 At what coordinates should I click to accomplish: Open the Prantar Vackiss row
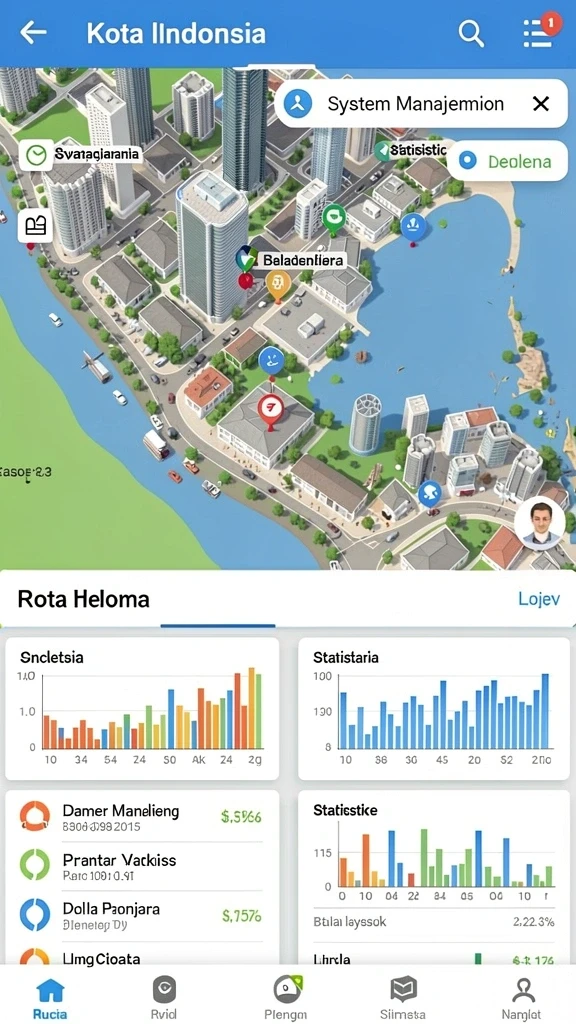[142, 866]
